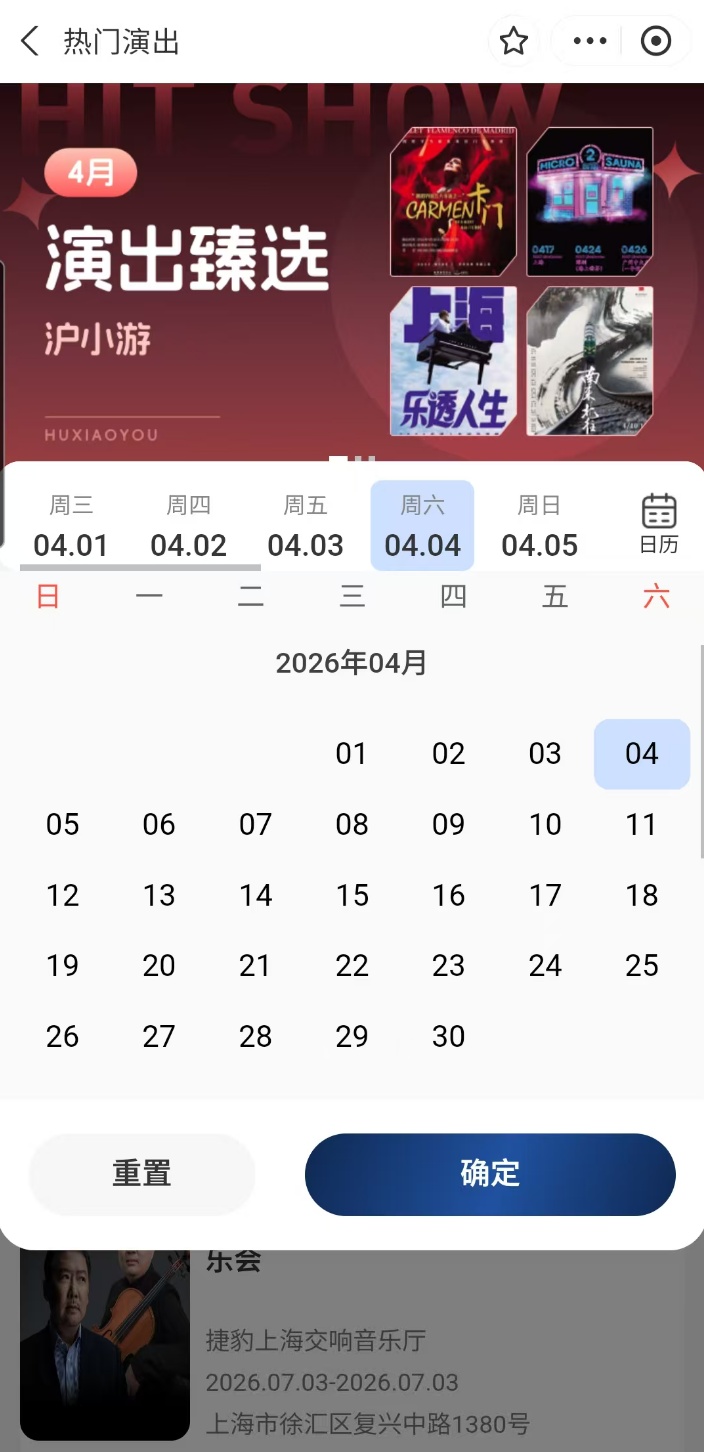Image resolution: width=704 pixels, height=1452 pixels.
Task: Select the 15th on the calendar
Action: (352, 895)
